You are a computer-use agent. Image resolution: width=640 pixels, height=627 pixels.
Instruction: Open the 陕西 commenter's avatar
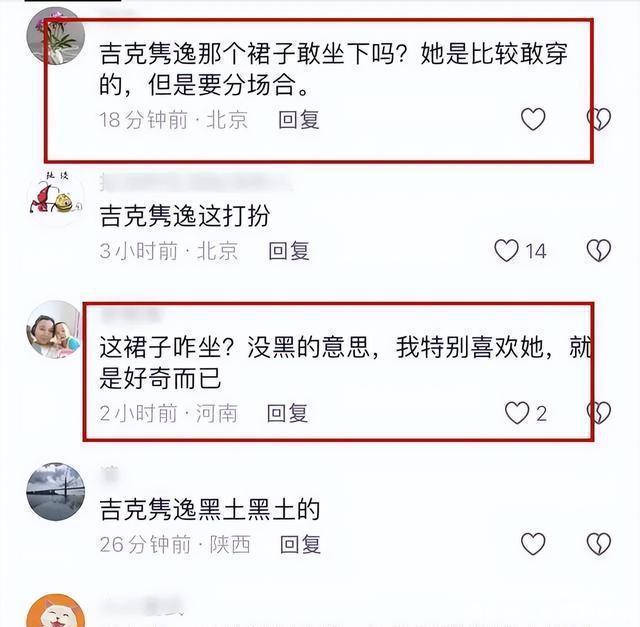(55, 491)
